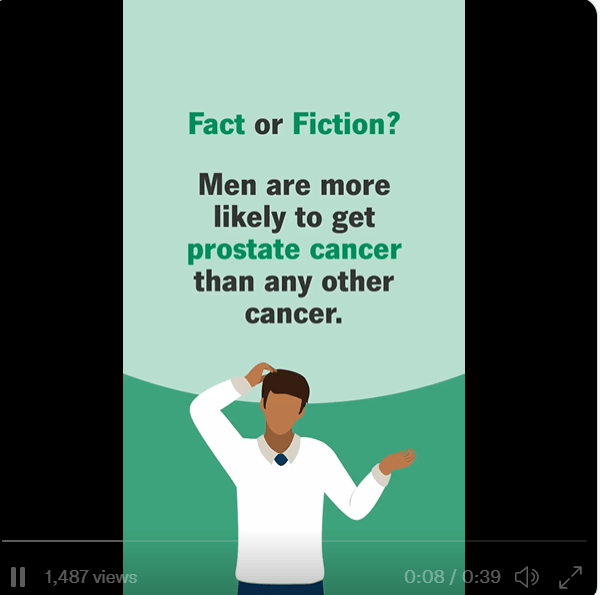This screenshot has width=600, height=595.
Task: Pause the playing video
Action: [18, 576]
